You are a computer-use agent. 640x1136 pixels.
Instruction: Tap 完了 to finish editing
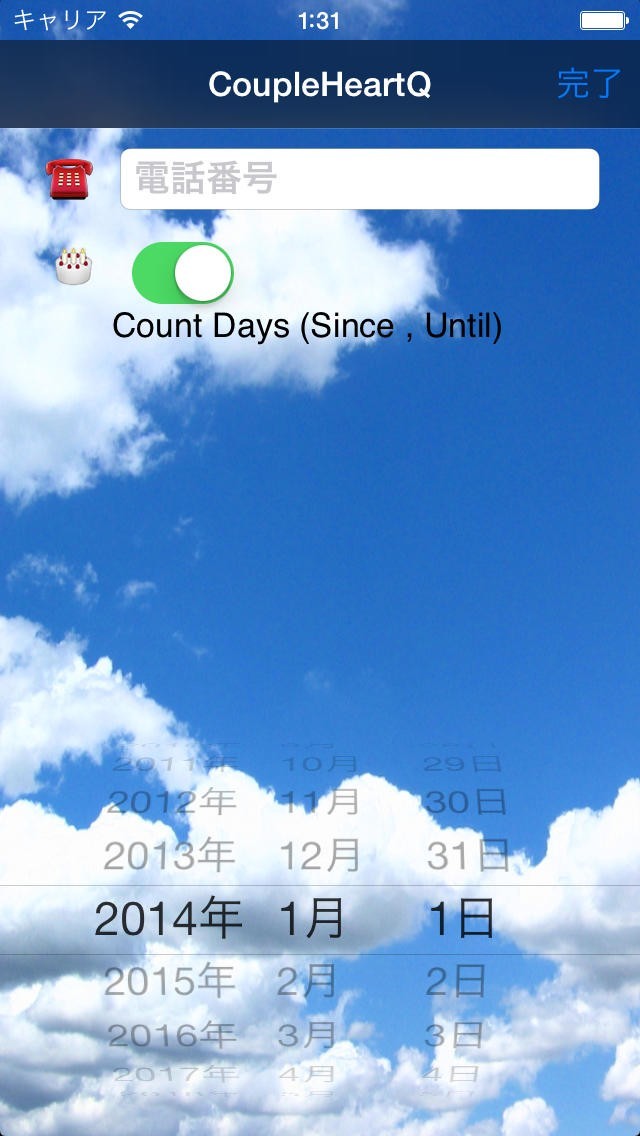tap(589, 84)
